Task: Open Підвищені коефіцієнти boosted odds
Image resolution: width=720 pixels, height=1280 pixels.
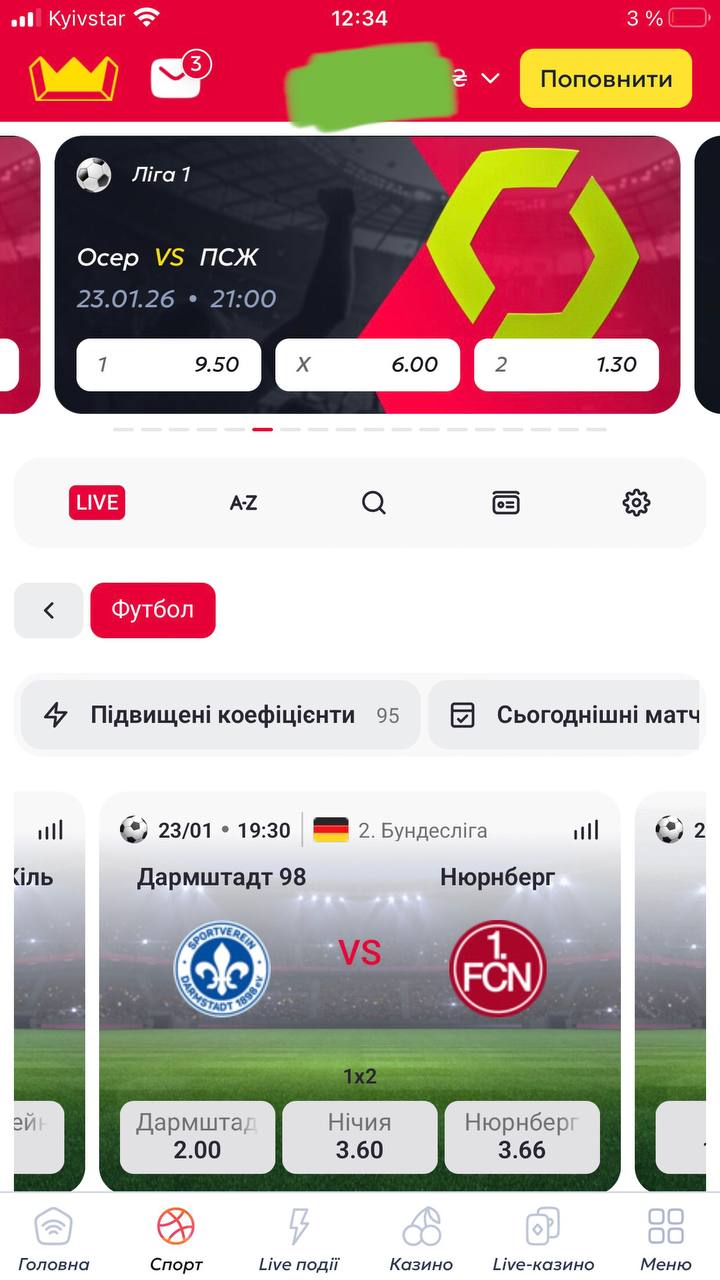Action: click(221, 715)
